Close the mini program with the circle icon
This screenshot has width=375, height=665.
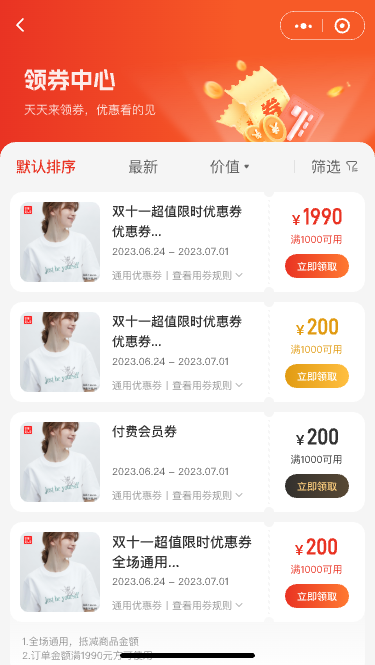pyautogui.click(x=342, y=26)
